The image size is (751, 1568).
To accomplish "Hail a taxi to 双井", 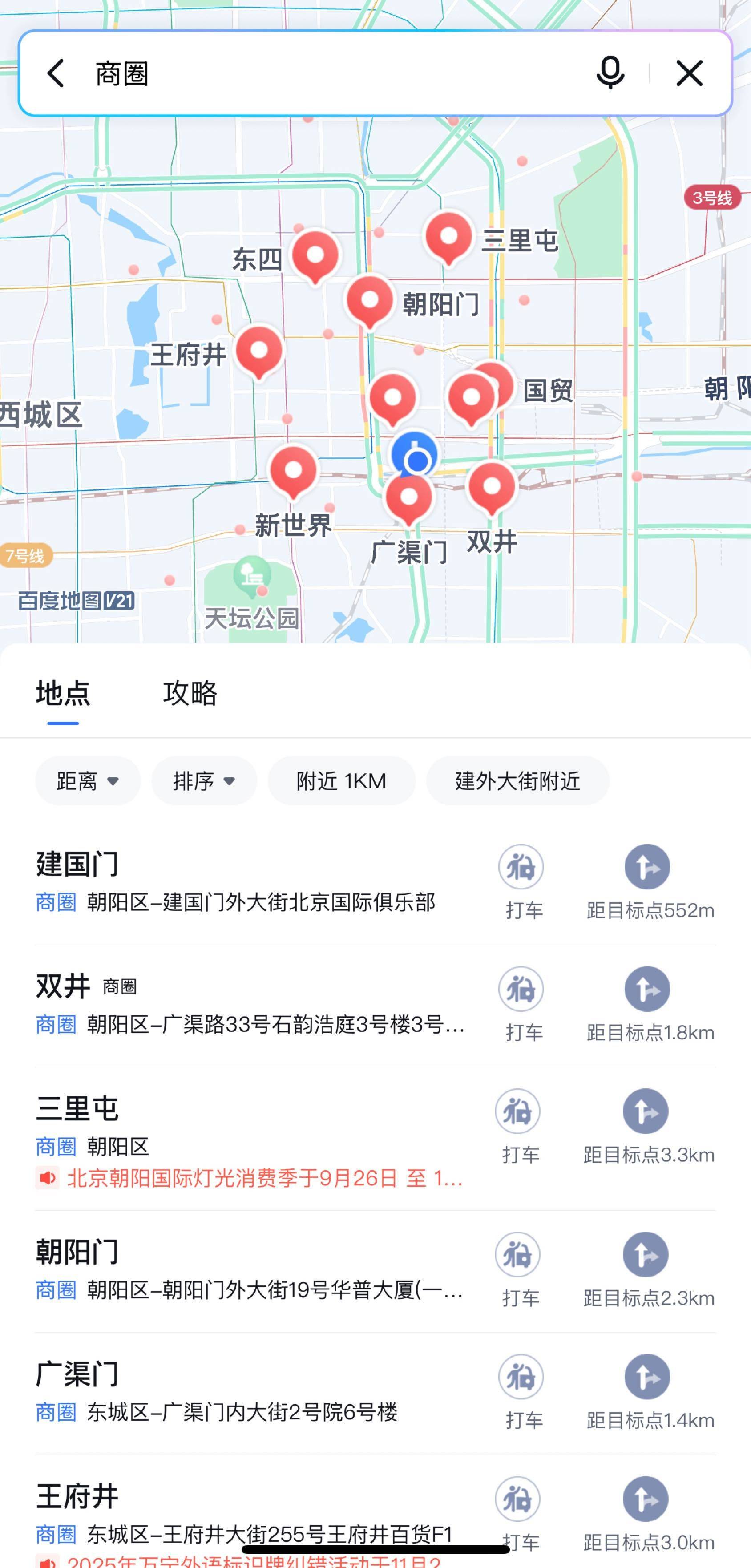I will (521, 1002).
